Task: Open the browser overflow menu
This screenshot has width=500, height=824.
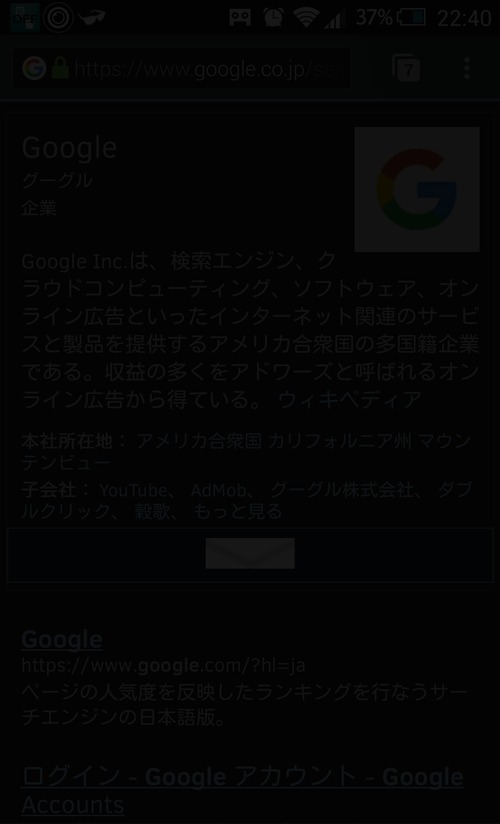Action: [x=467, y=68]
